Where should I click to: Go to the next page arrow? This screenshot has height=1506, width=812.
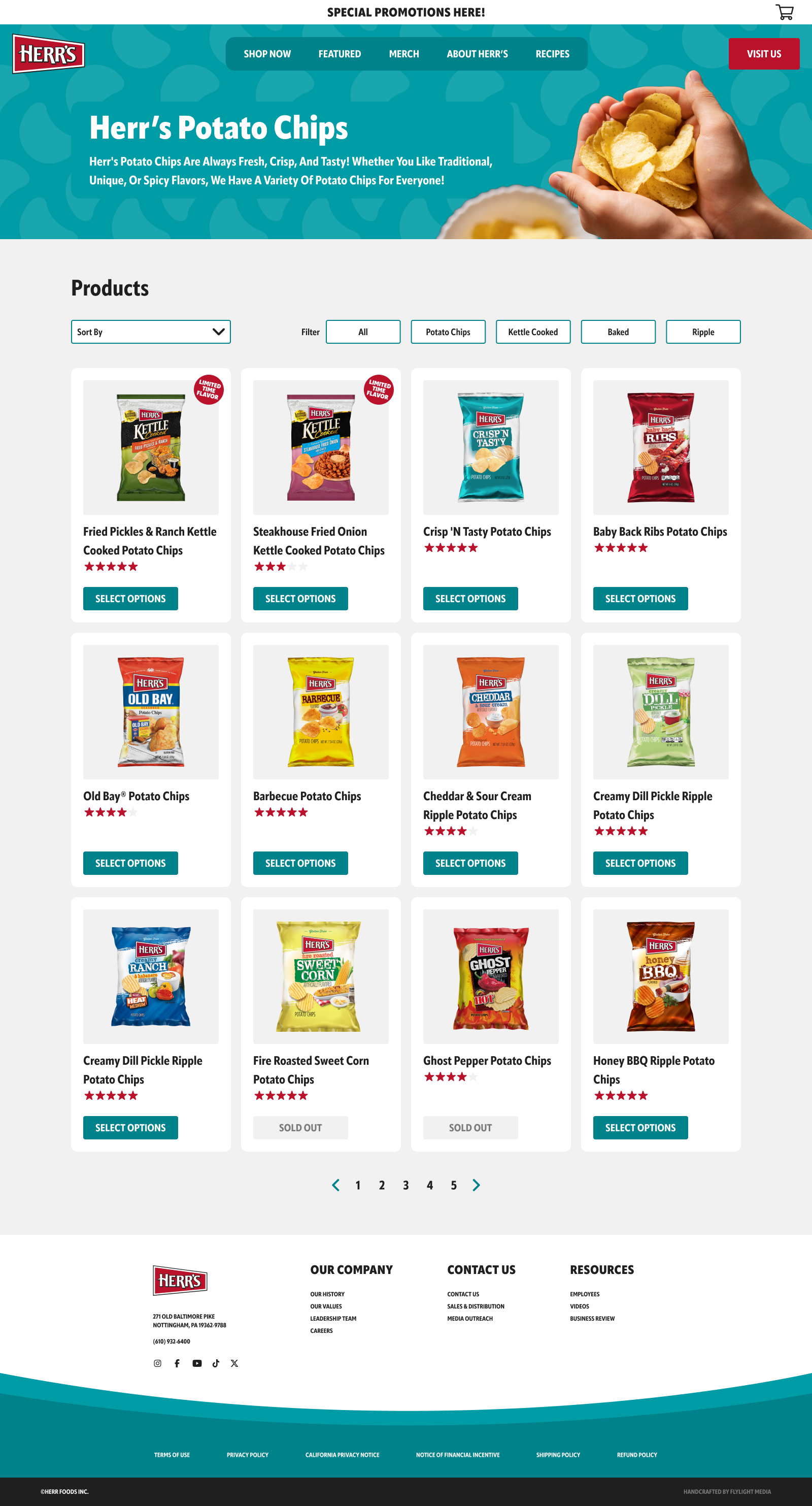click(476, 1185)
